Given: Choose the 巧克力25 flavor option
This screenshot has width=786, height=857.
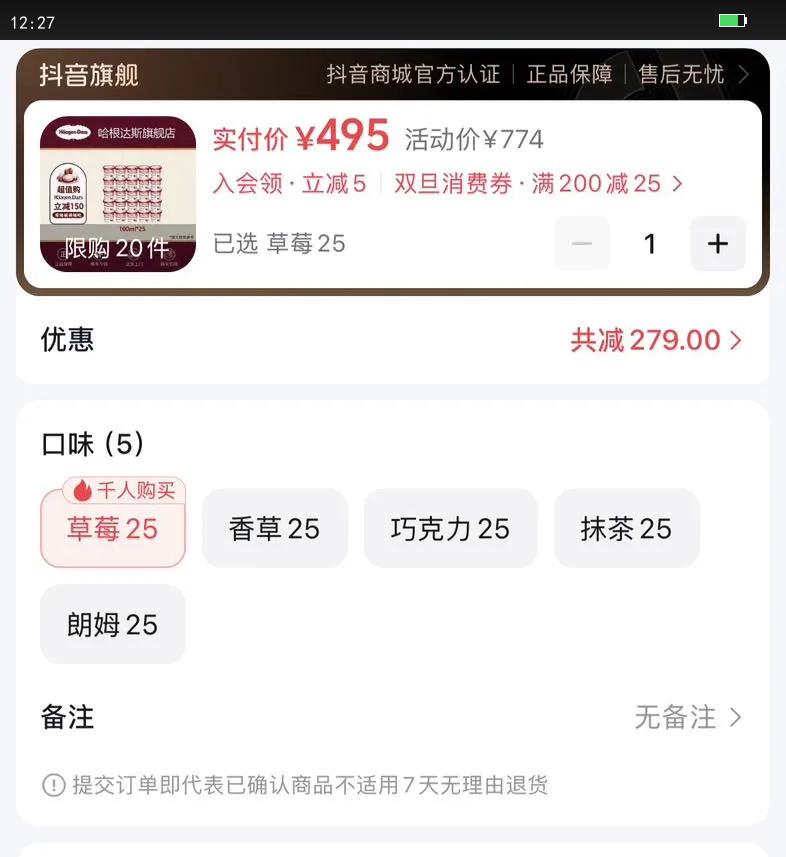Looking at the screenshot, I should tap(450, 529).
